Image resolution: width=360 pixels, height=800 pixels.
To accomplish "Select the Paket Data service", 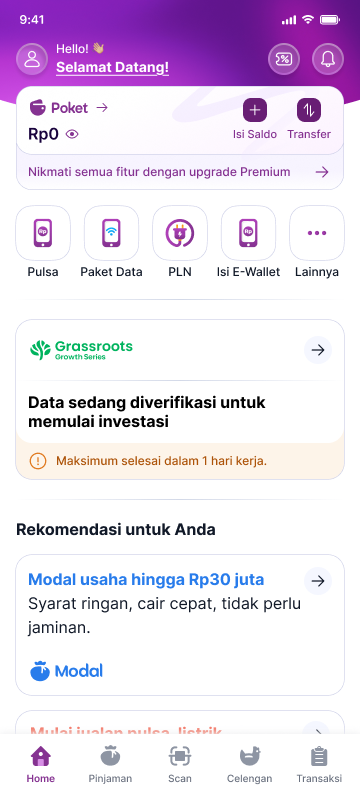I will pos(111,242).
